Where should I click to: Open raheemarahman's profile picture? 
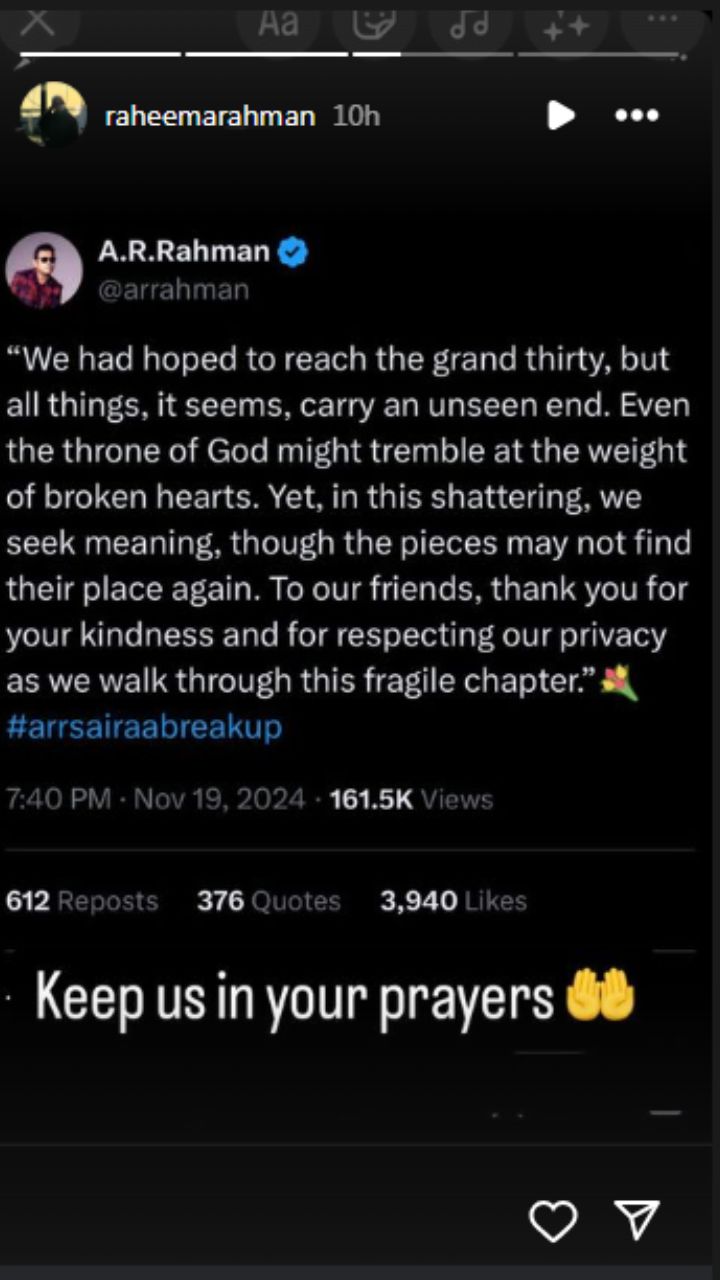click(53, 115)
